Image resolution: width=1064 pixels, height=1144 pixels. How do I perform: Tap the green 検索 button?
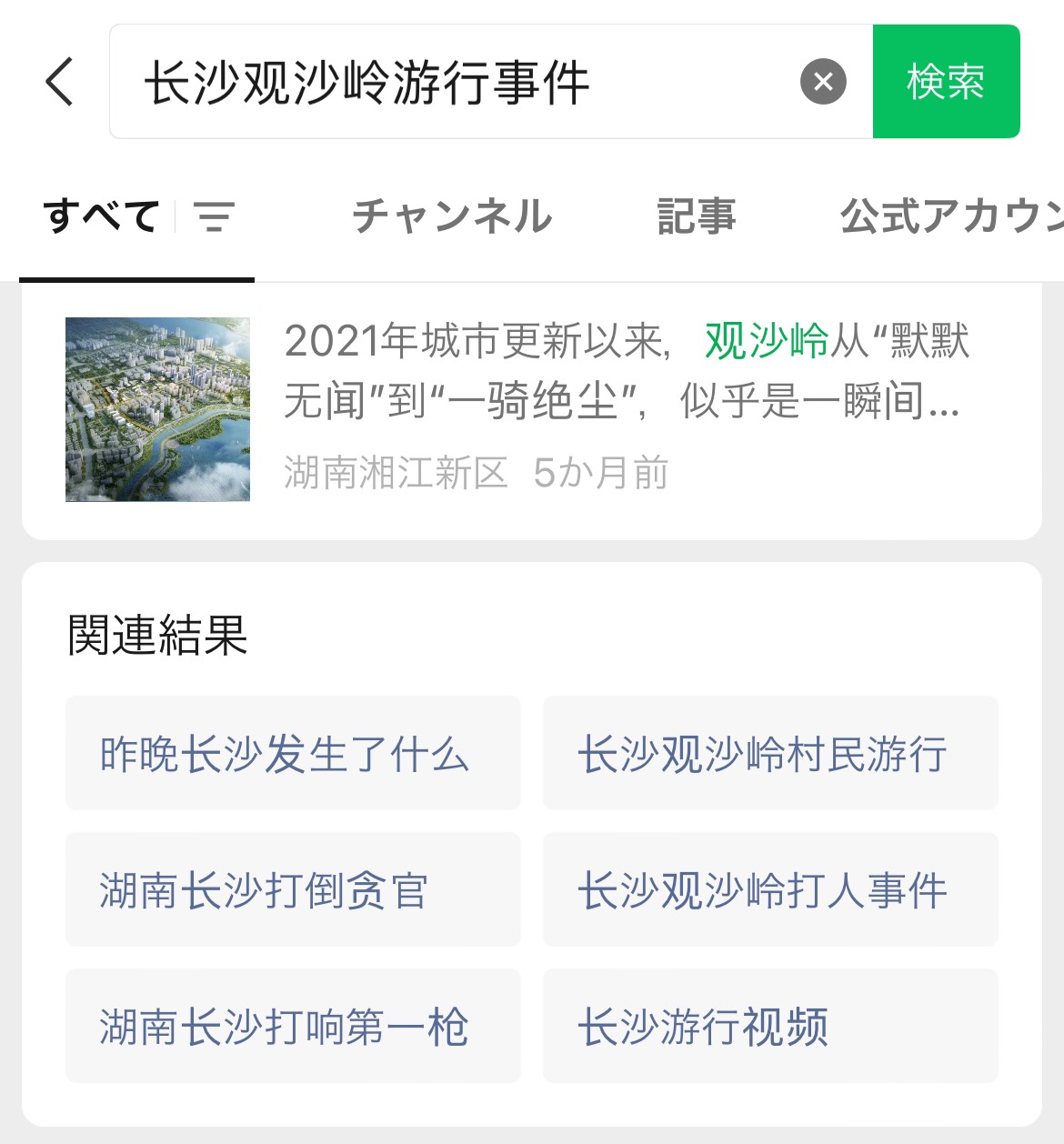click(946, 82)
